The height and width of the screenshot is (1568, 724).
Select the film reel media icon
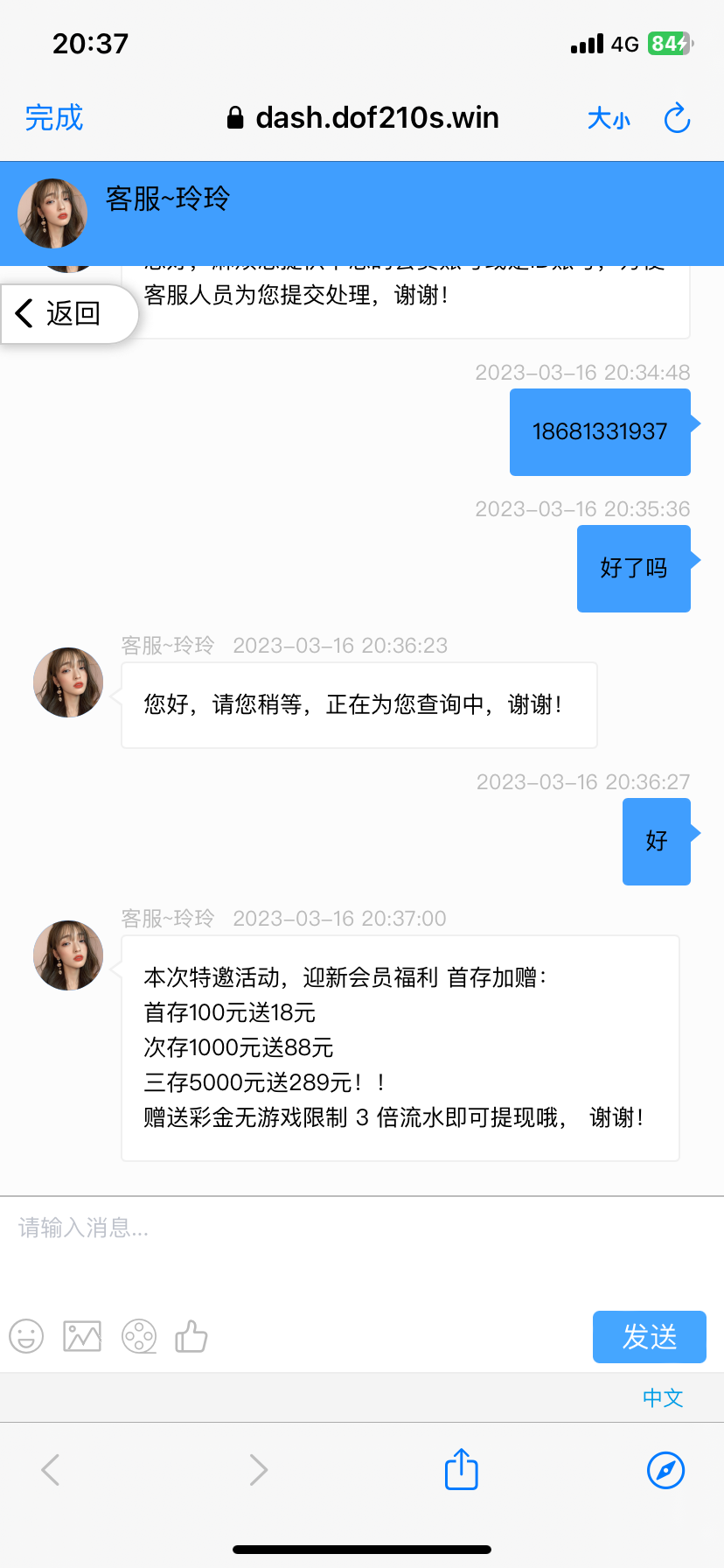138,1336
